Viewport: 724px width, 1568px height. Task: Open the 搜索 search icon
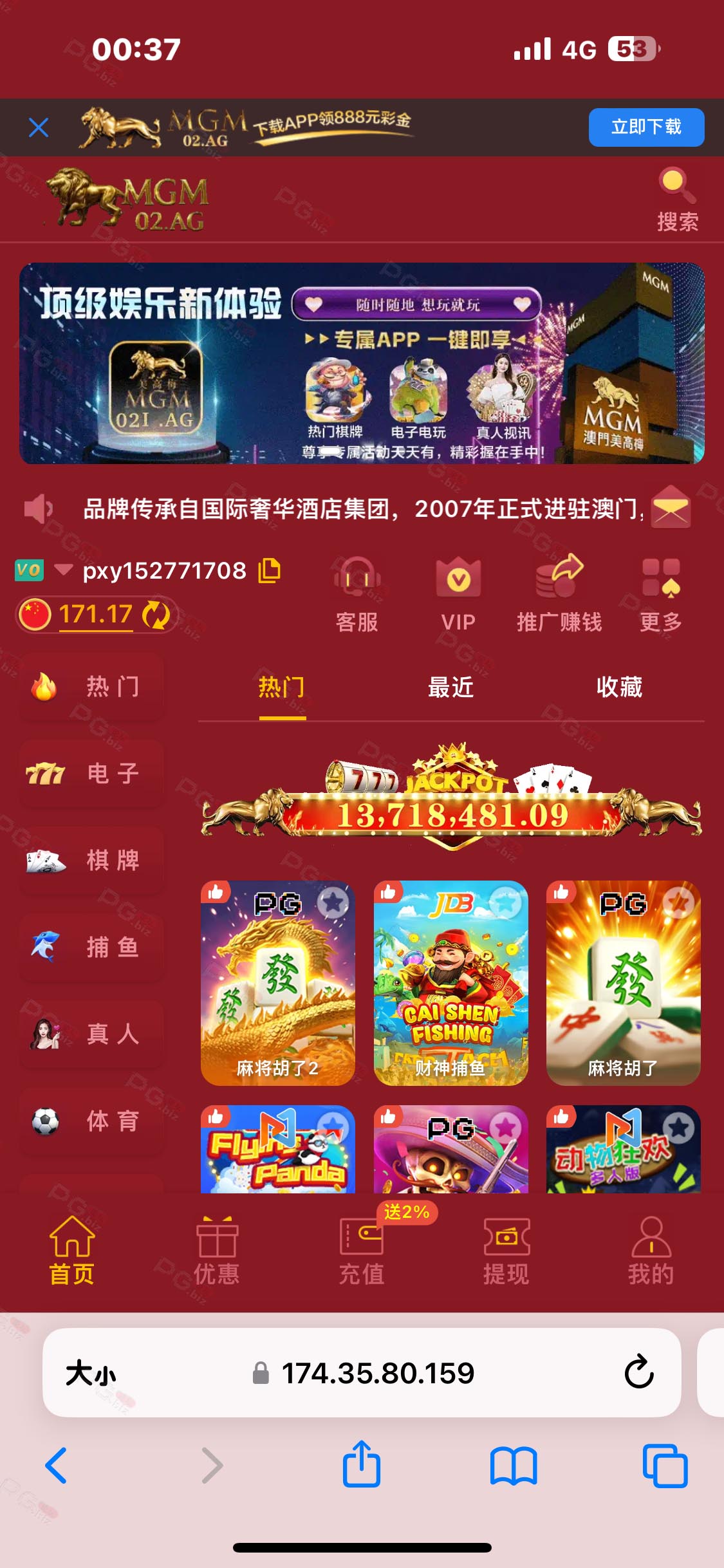coord(676,198)
